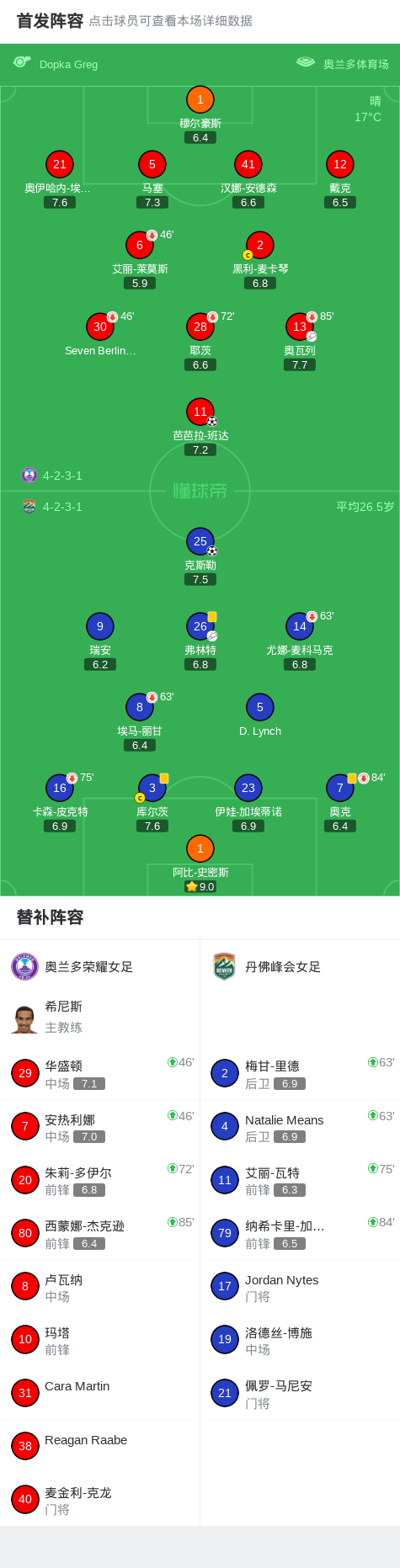The height and width of the screenshot is (1568, 400).
Task: View 弗林特 number 26 details
Action: (200, 641)
